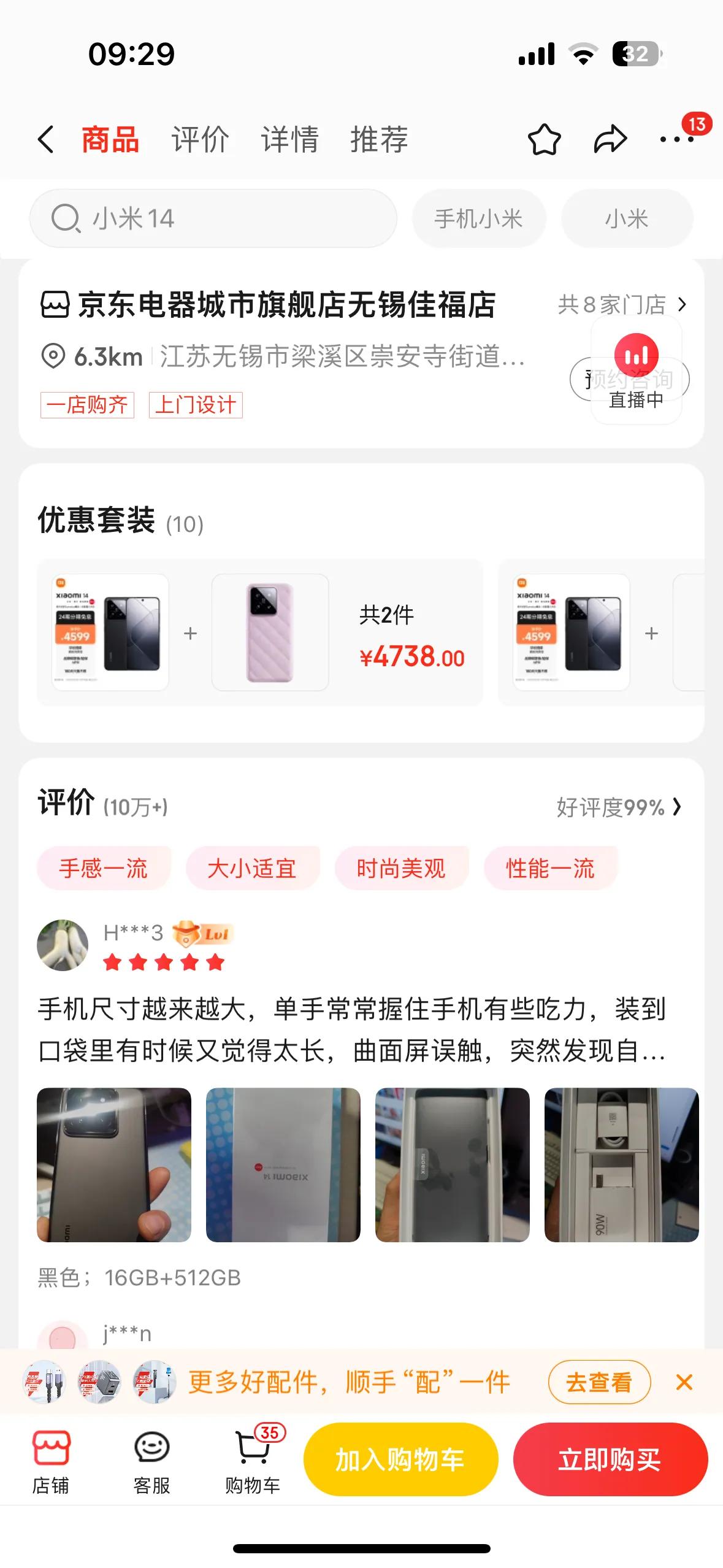Select the 时尚美观 review filter tag

tap(402, 867)
